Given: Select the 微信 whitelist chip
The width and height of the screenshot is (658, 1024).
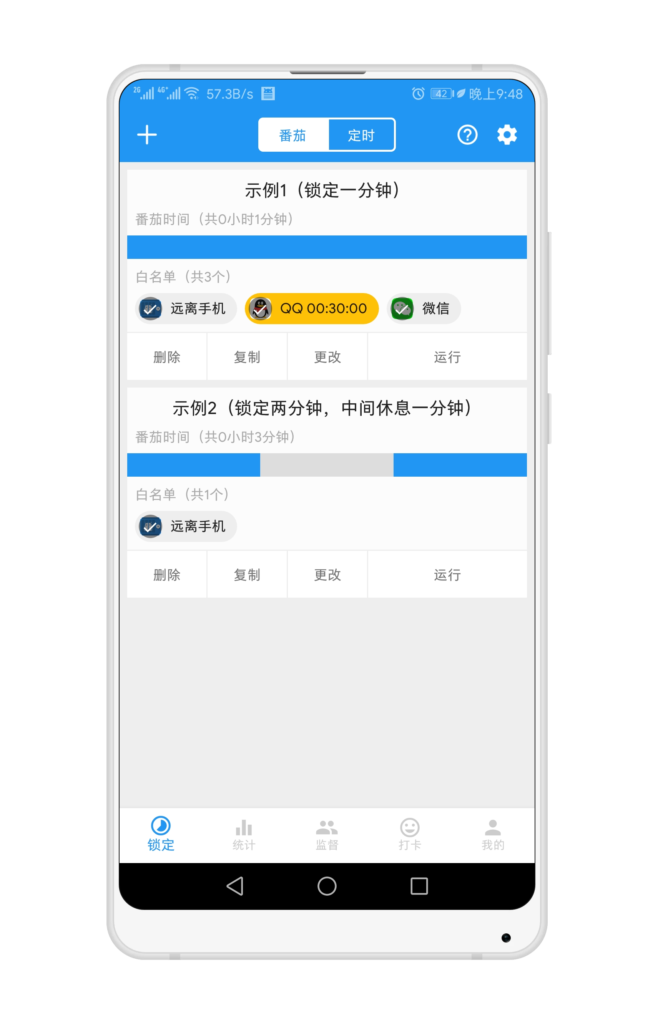Looking at the screenshot, I should [x=424, y=309].
